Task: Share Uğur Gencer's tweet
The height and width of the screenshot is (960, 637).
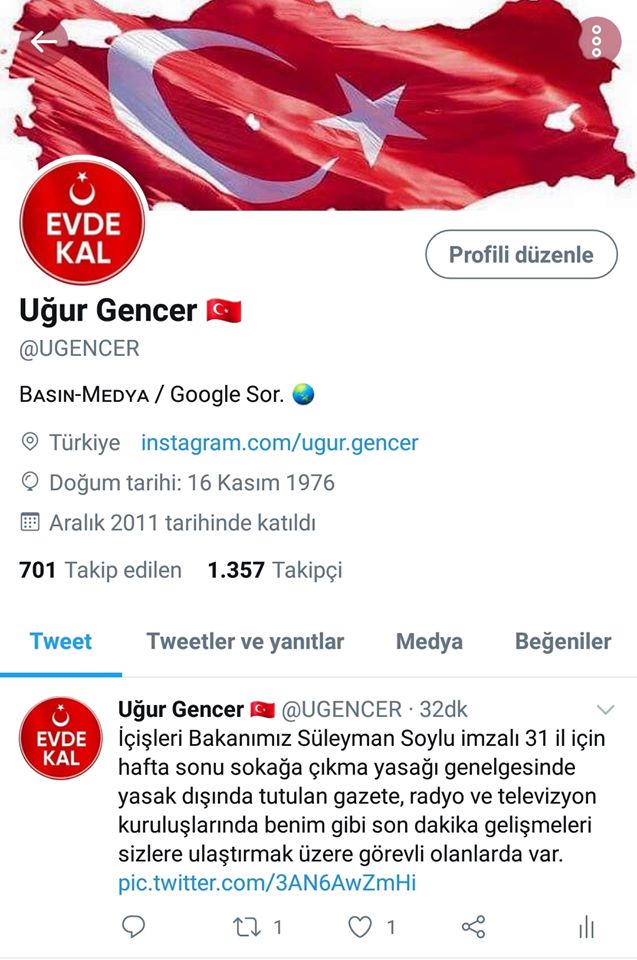Action: coord(474,927)
